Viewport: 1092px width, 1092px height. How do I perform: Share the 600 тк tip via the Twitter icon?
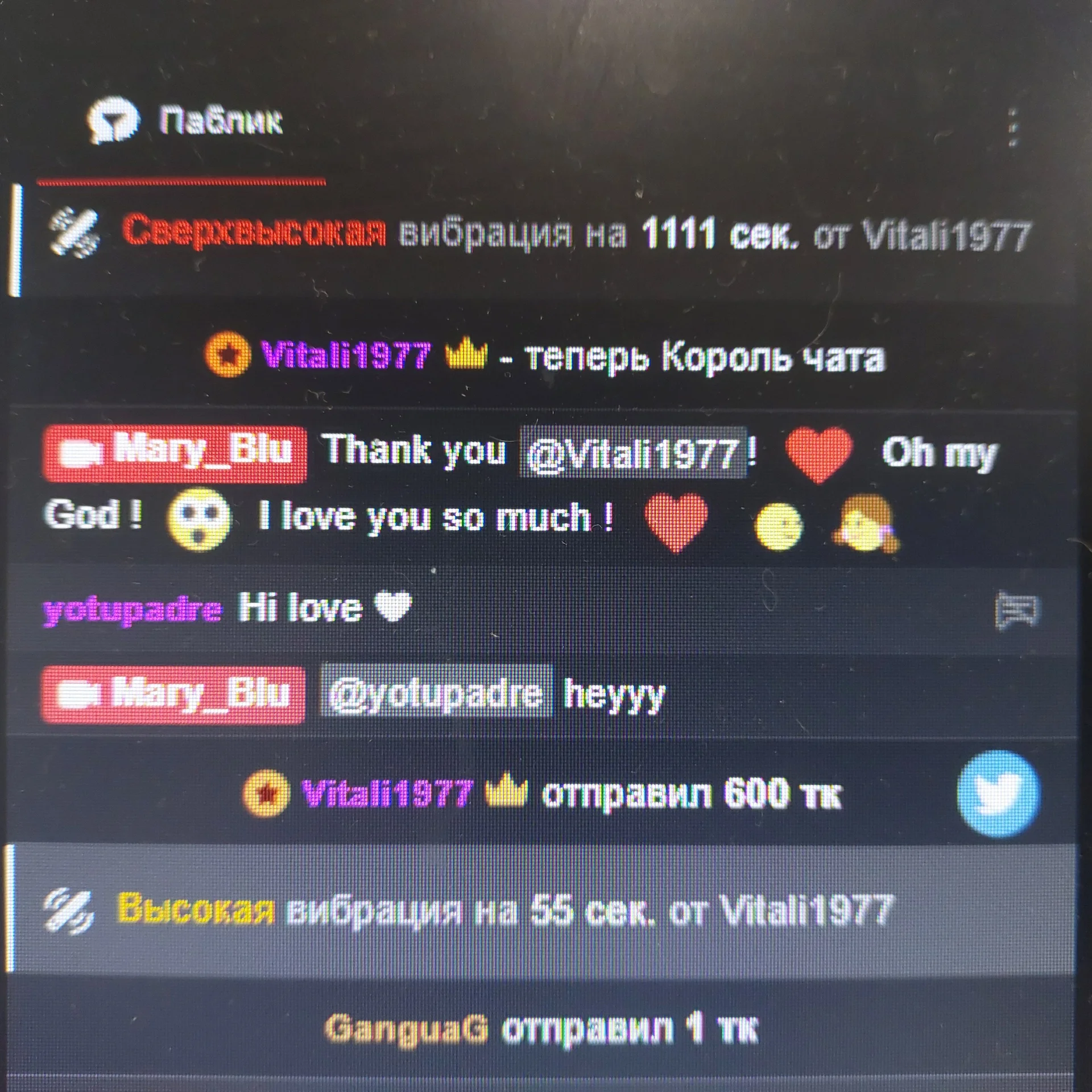[x=998, y=793]
